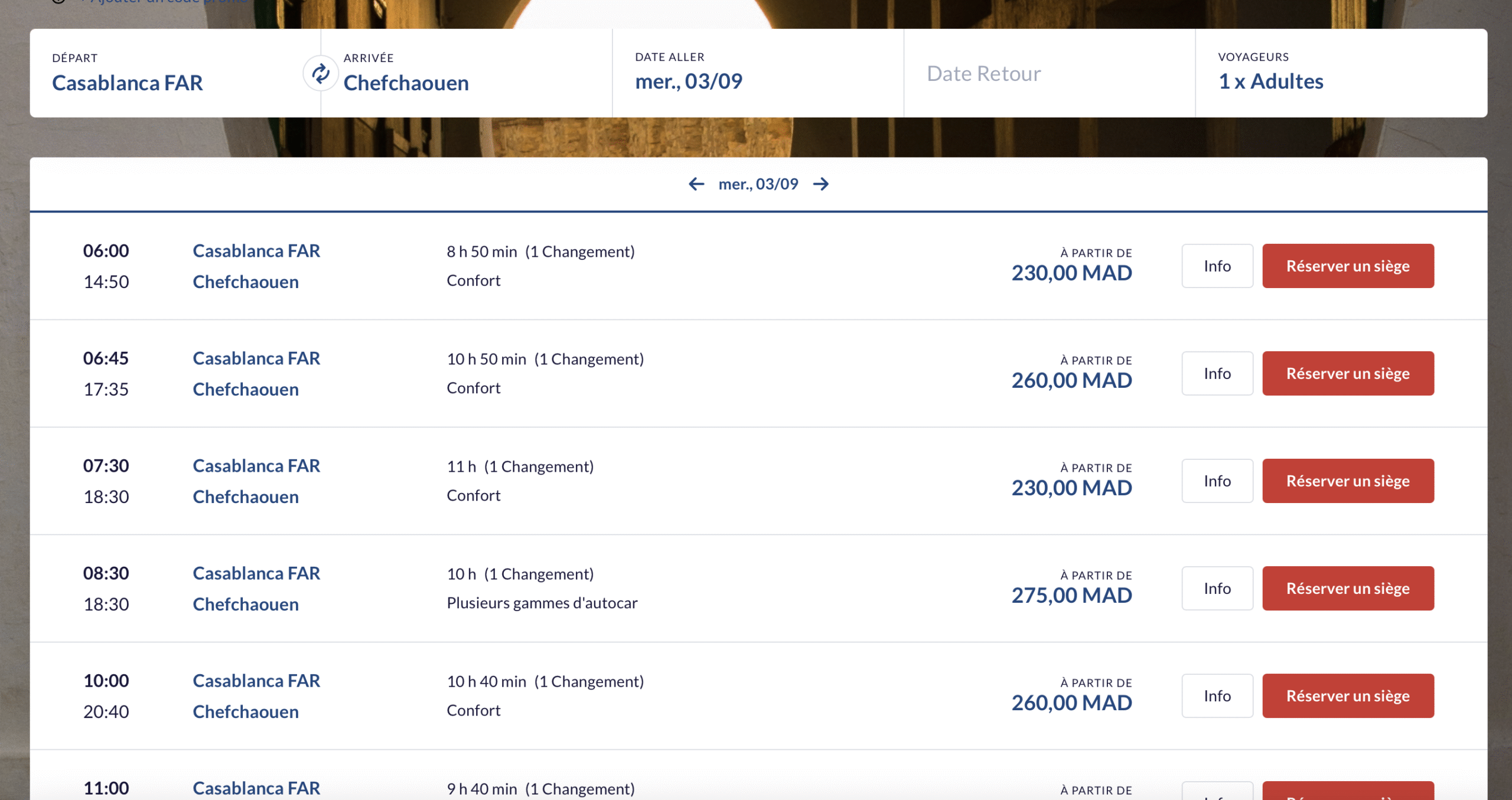Reserve a seat on the 10:00 trip
Image resolution: width=1512 pixels, height=800 pixels.
(x=1348, y=696)
